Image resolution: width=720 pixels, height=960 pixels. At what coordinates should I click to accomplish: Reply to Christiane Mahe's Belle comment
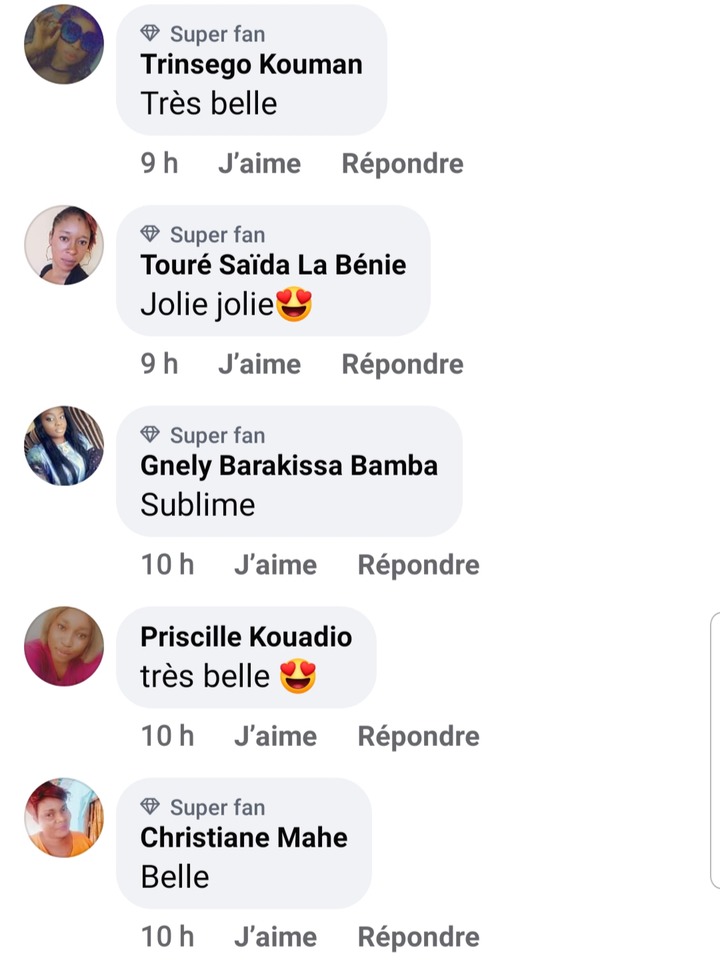click(x=418, y=937)
